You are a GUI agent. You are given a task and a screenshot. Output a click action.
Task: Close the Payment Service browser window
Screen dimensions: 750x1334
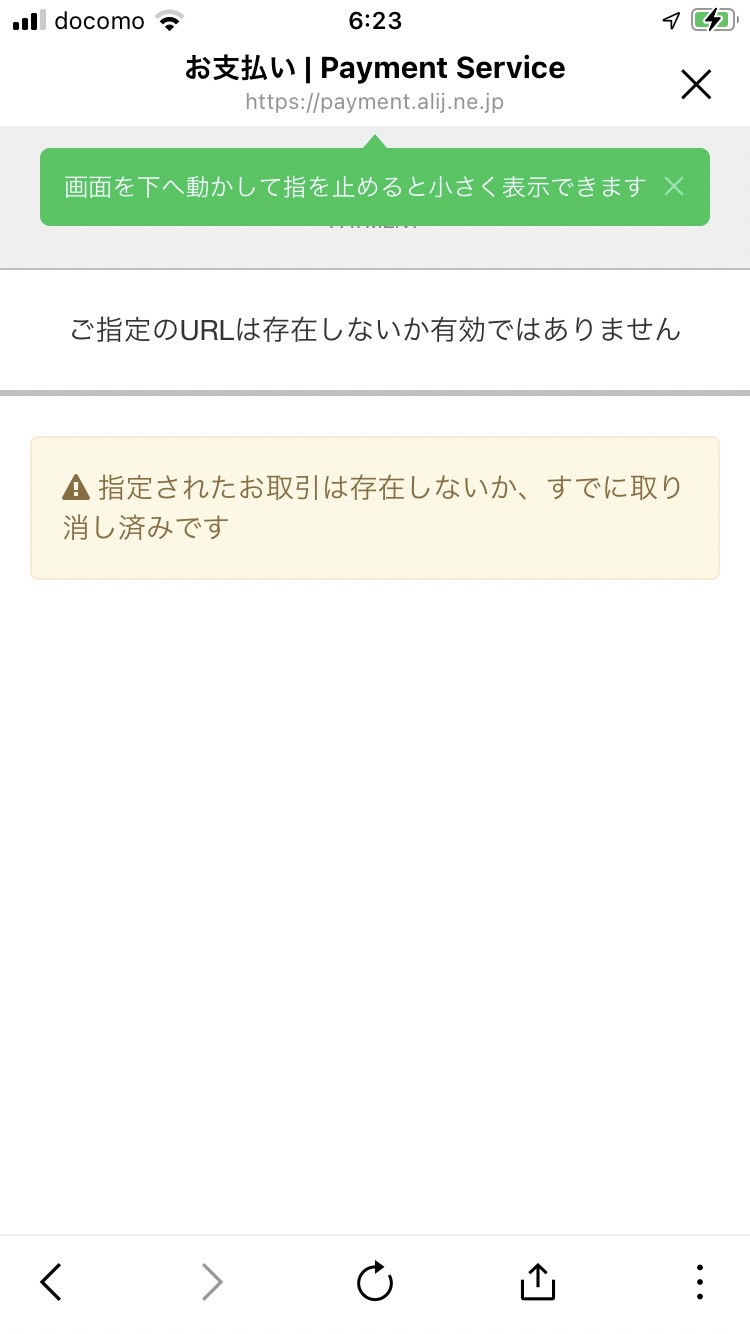pos(696,85)
